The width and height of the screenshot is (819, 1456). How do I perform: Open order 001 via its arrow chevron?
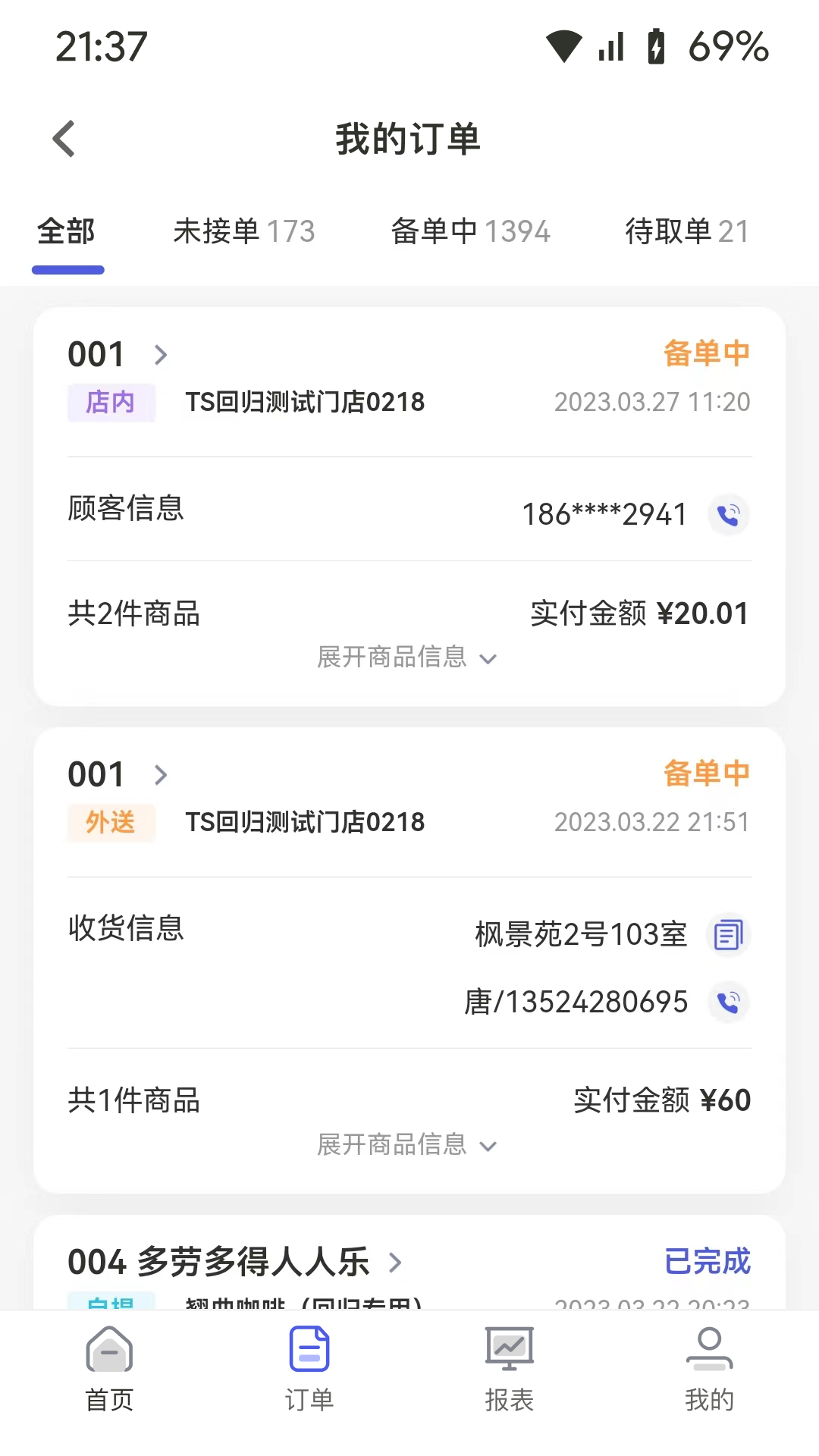[161, 355]
